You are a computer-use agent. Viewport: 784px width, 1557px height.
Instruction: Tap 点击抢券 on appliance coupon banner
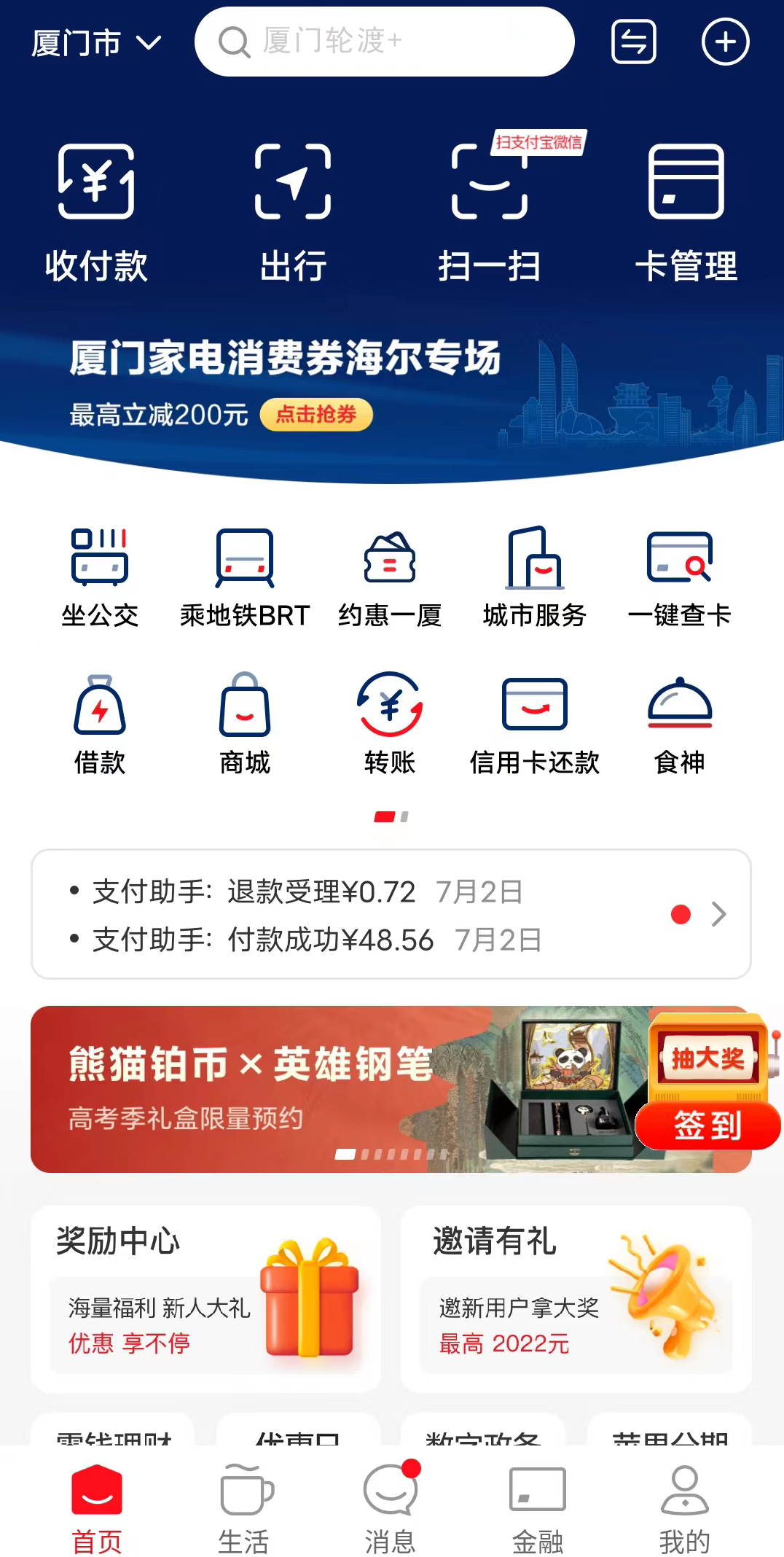(x=316, y=415)
